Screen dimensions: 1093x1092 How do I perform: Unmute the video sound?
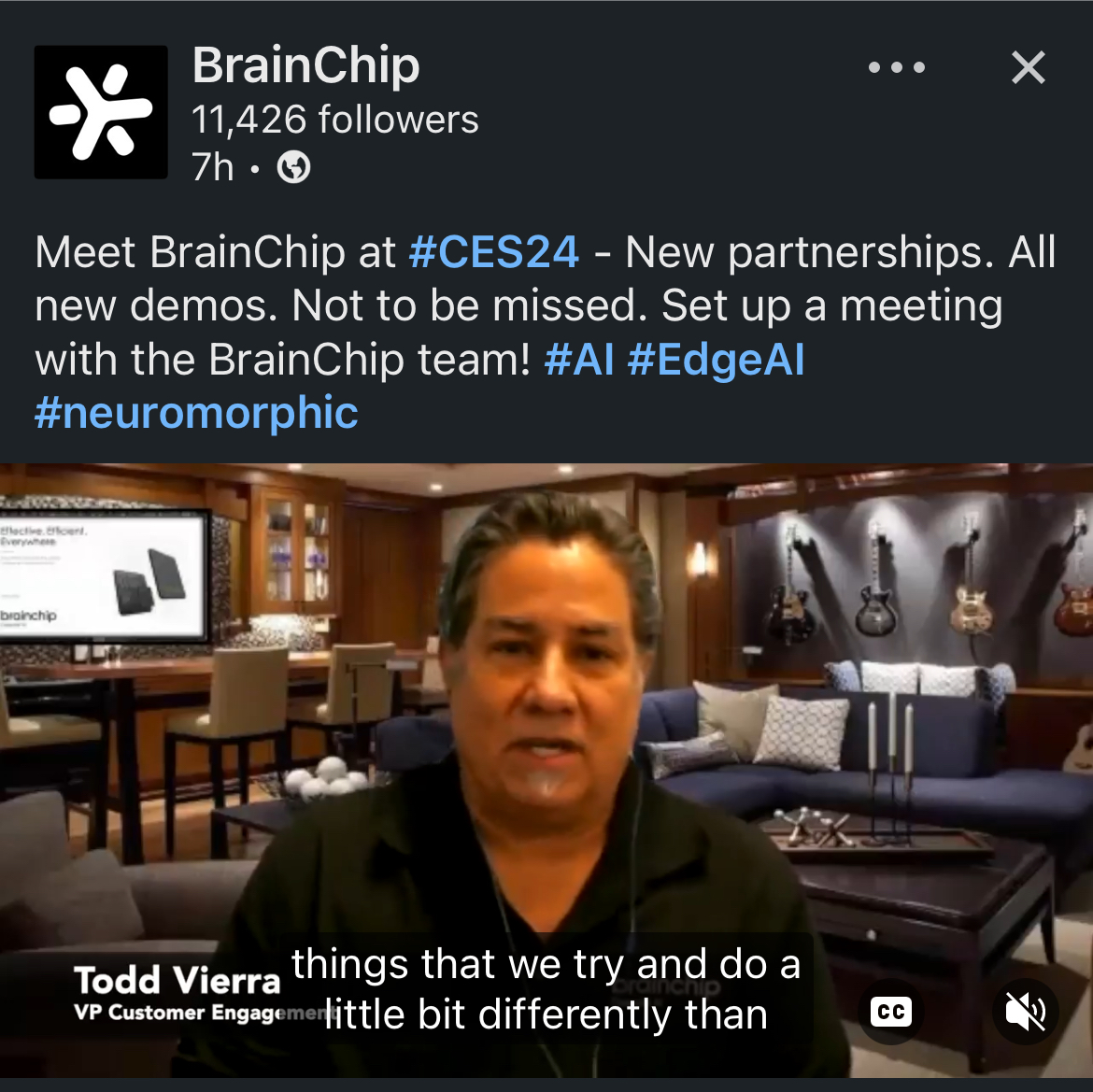1025,1012
